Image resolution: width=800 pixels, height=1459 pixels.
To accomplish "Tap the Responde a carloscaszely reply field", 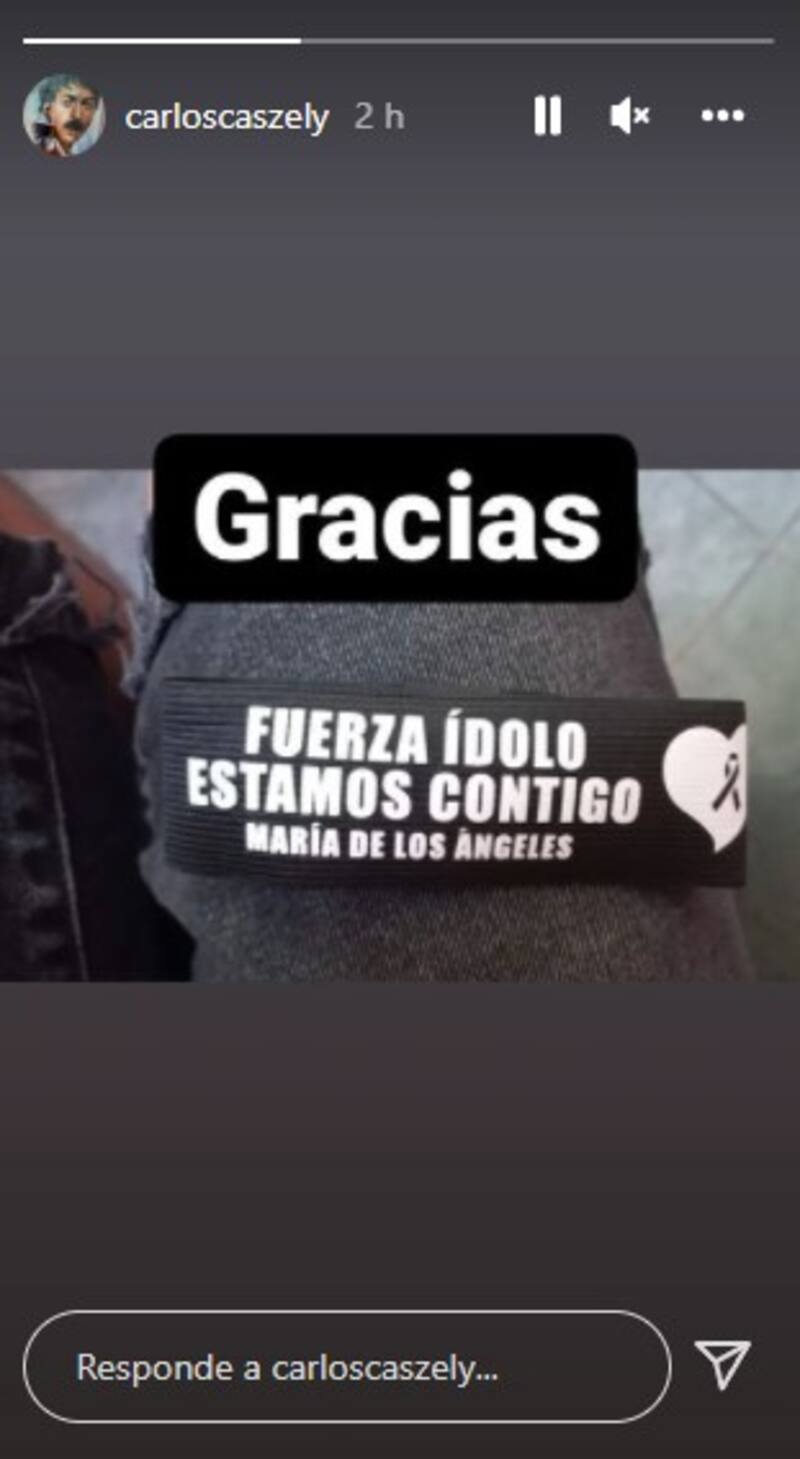I will pos(346,1366).
